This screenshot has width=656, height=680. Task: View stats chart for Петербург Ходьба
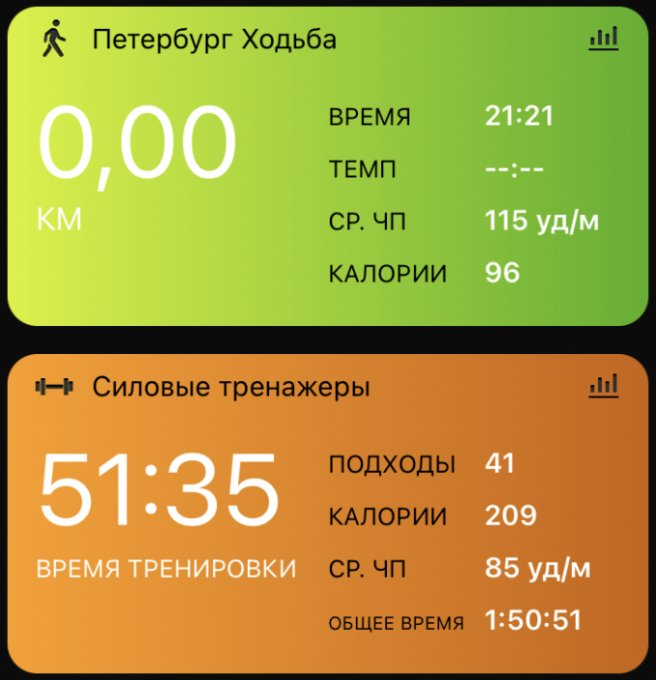[603, 40]
